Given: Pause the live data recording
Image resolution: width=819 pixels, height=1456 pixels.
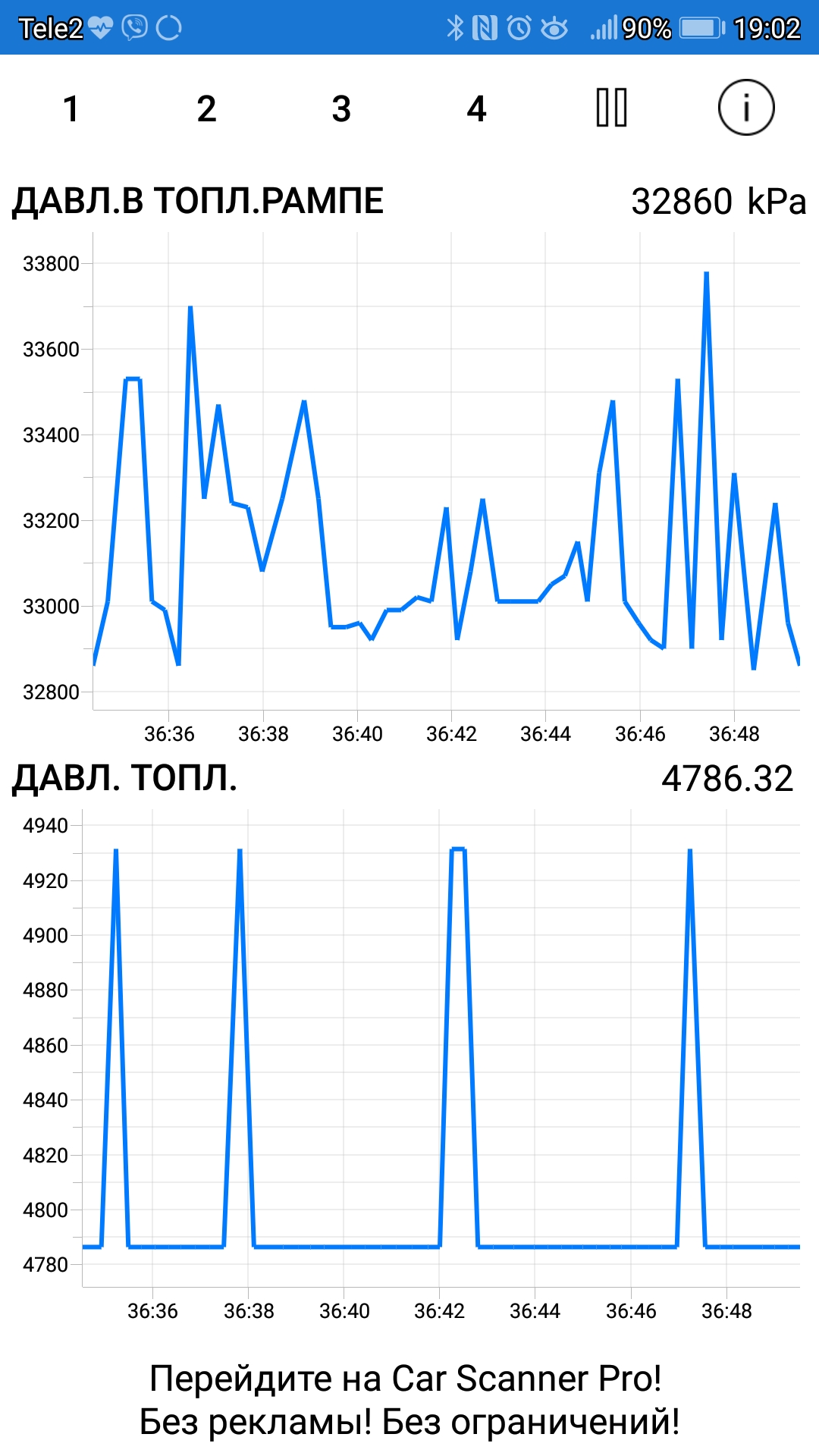Looking at the screenshot, I should (x=611, y=108).
